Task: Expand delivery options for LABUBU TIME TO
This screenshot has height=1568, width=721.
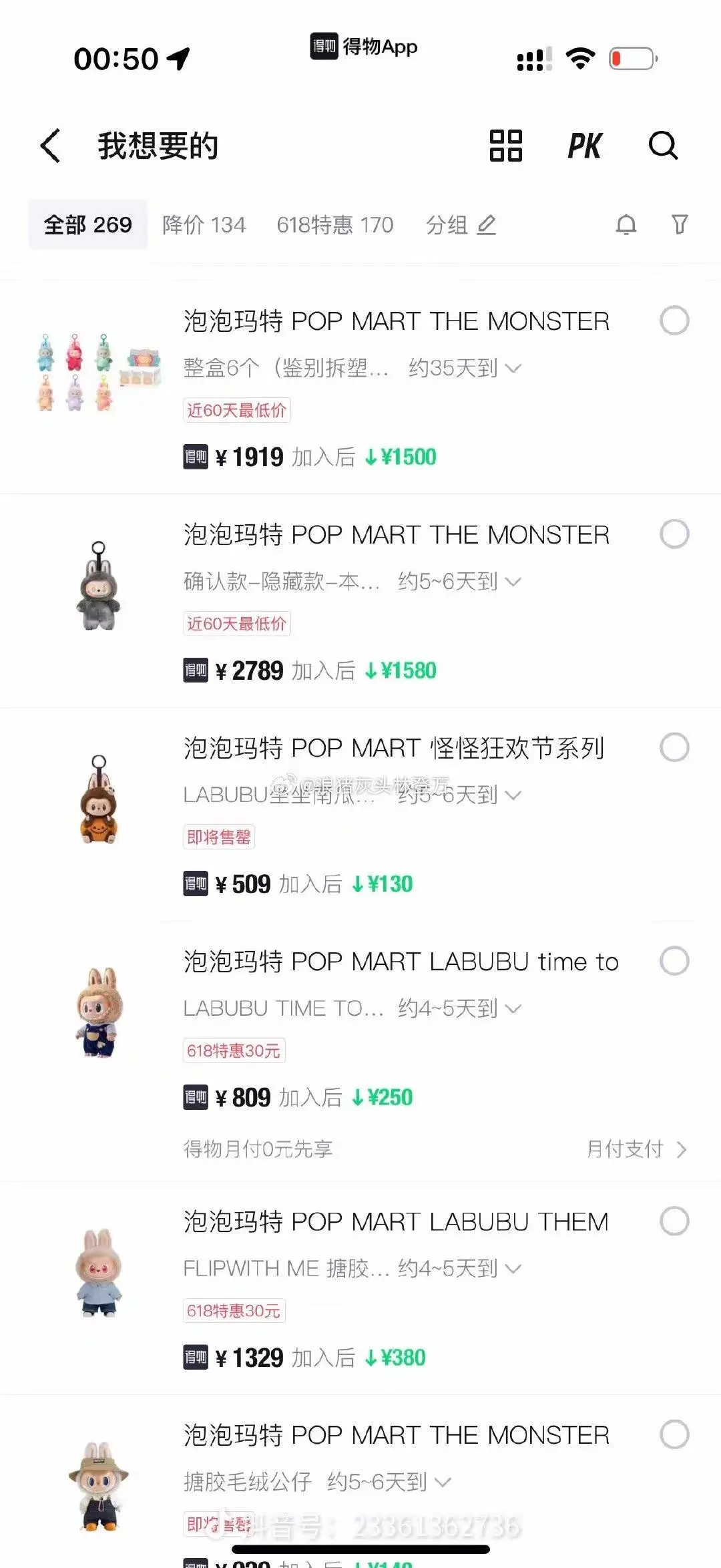Action: click(x=513, y=1008)
